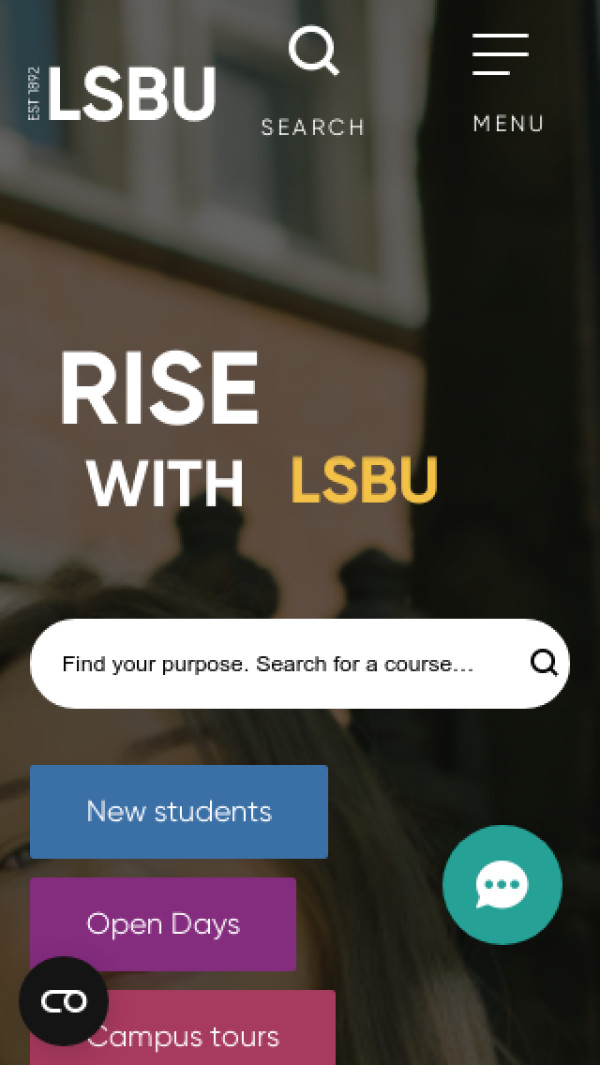This screenshot has width=600, height=1065.
Task: Open the New students page
Action: tap(179, 811)
